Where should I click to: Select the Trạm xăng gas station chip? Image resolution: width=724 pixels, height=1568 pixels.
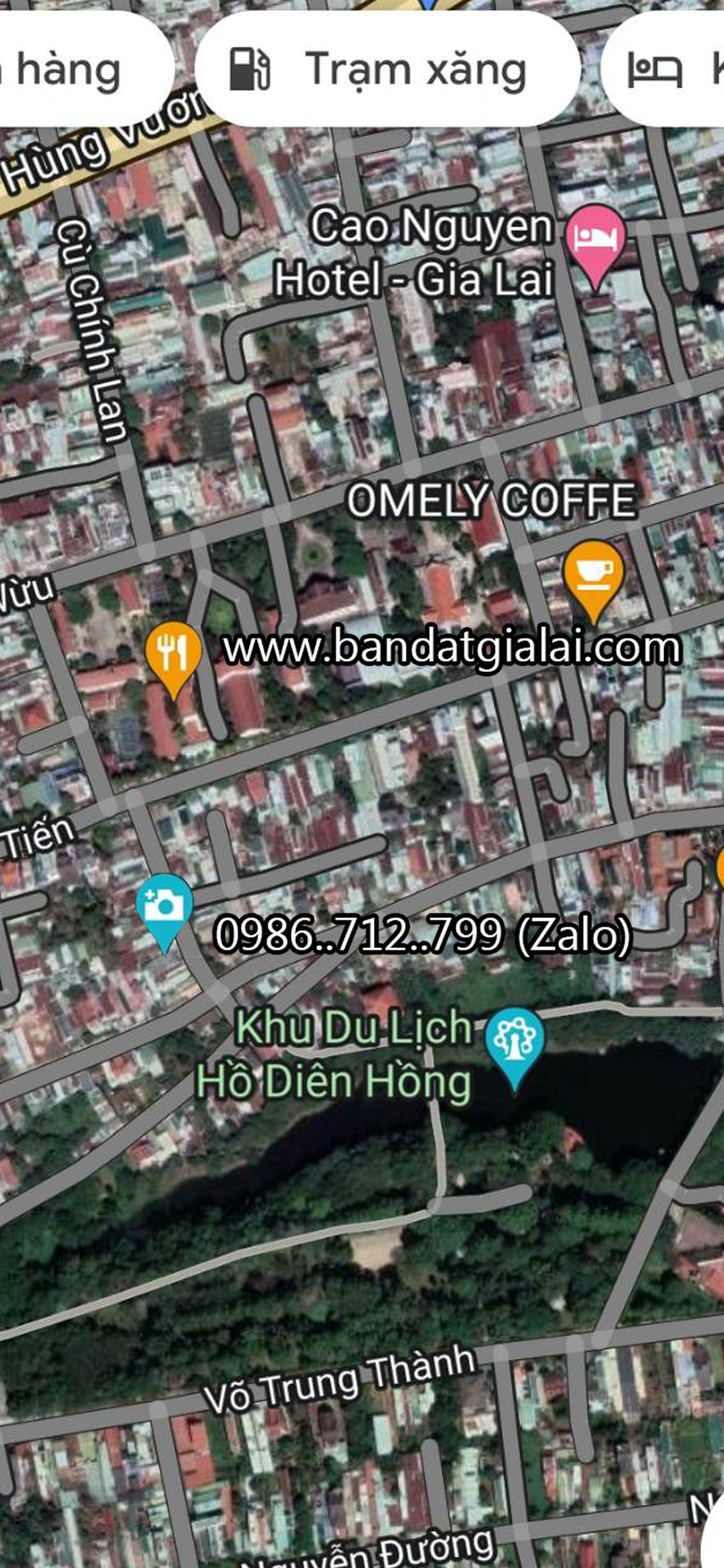coord(387,70)
